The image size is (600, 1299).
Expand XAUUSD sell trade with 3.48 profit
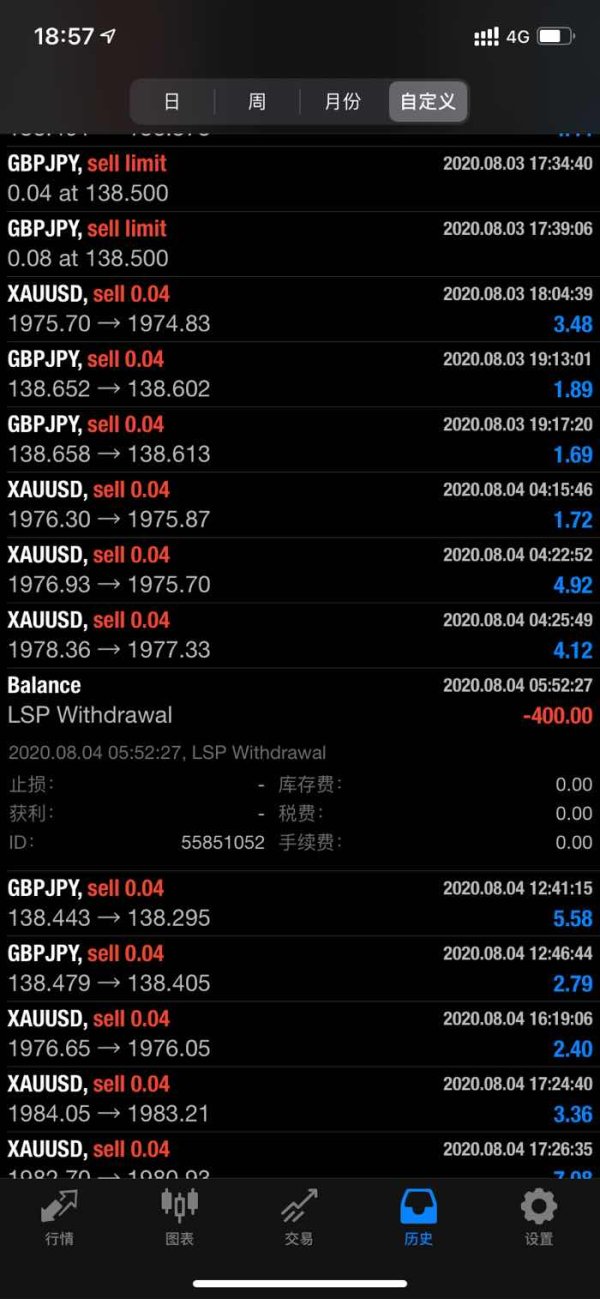[x=300, y=309]
